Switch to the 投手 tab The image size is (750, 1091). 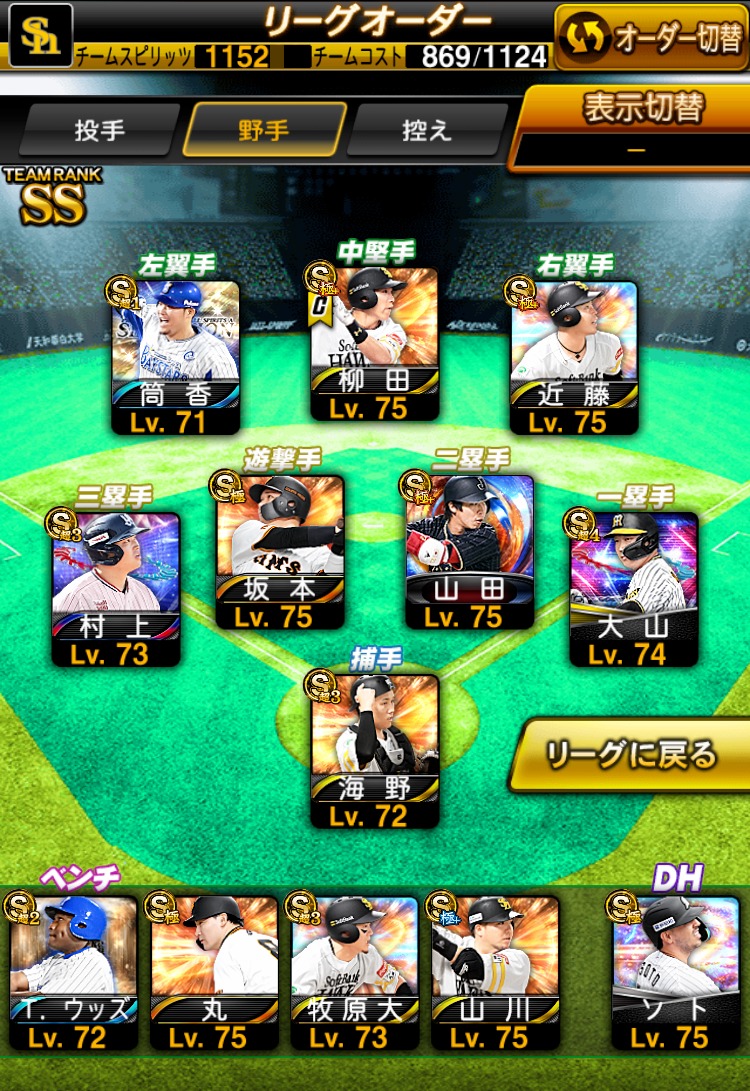pos(98,131)
